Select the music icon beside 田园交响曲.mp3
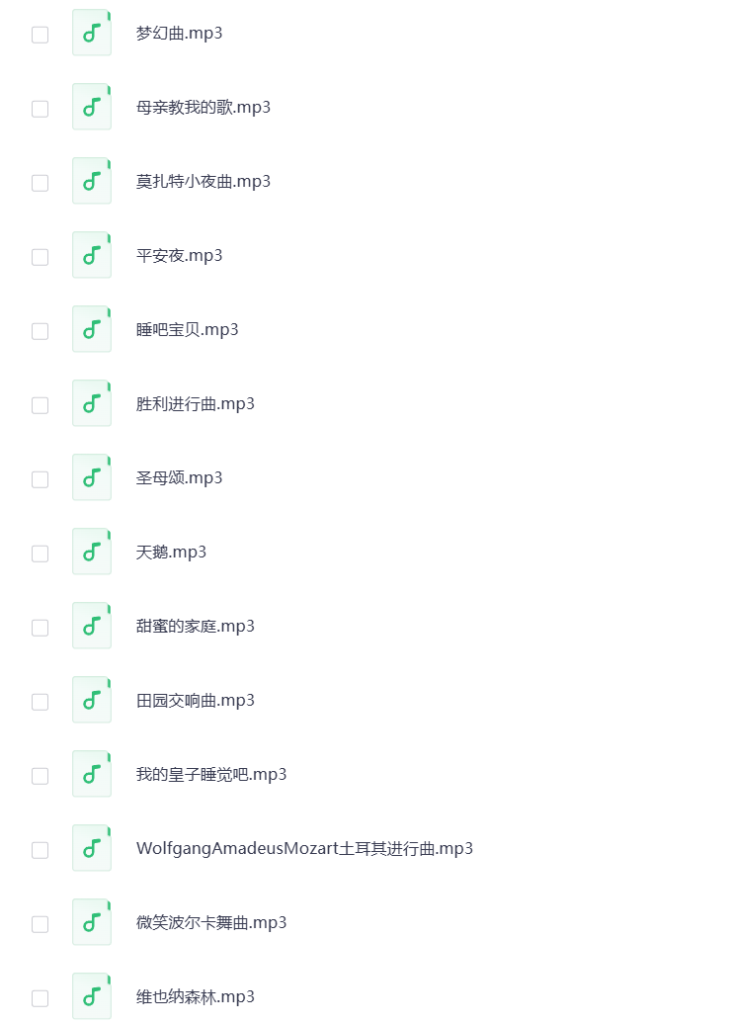The image size is (732, 1024). (91, 699)
